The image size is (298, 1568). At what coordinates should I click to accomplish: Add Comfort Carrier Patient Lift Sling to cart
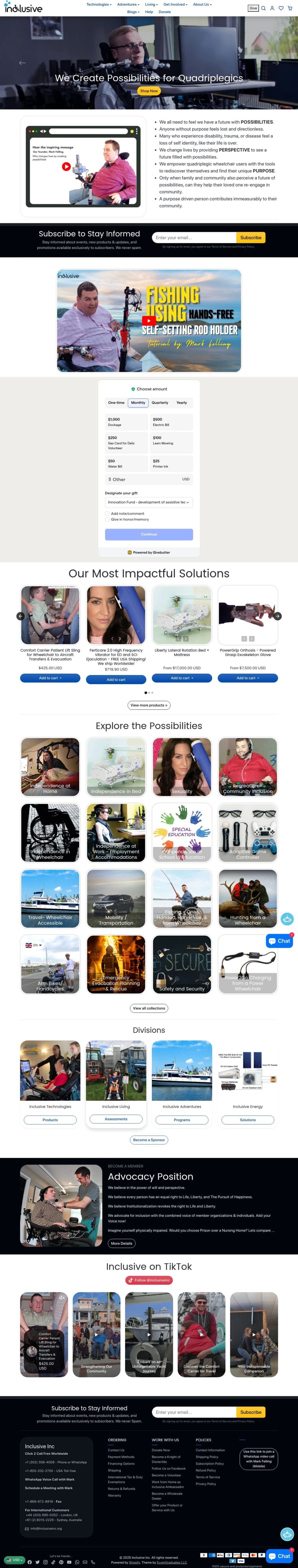pos(50,678)
